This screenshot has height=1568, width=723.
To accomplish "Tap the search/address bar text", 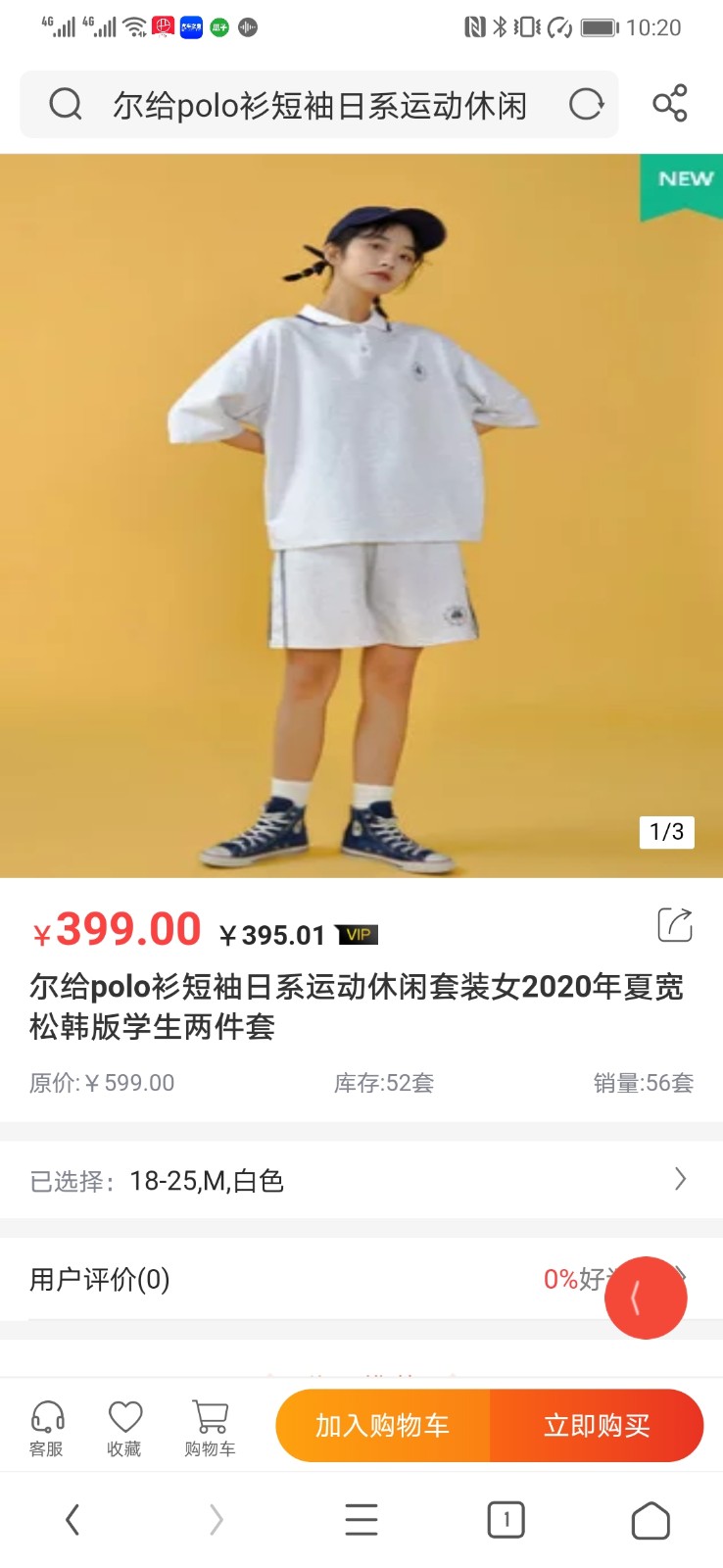I will coord(318,105).
